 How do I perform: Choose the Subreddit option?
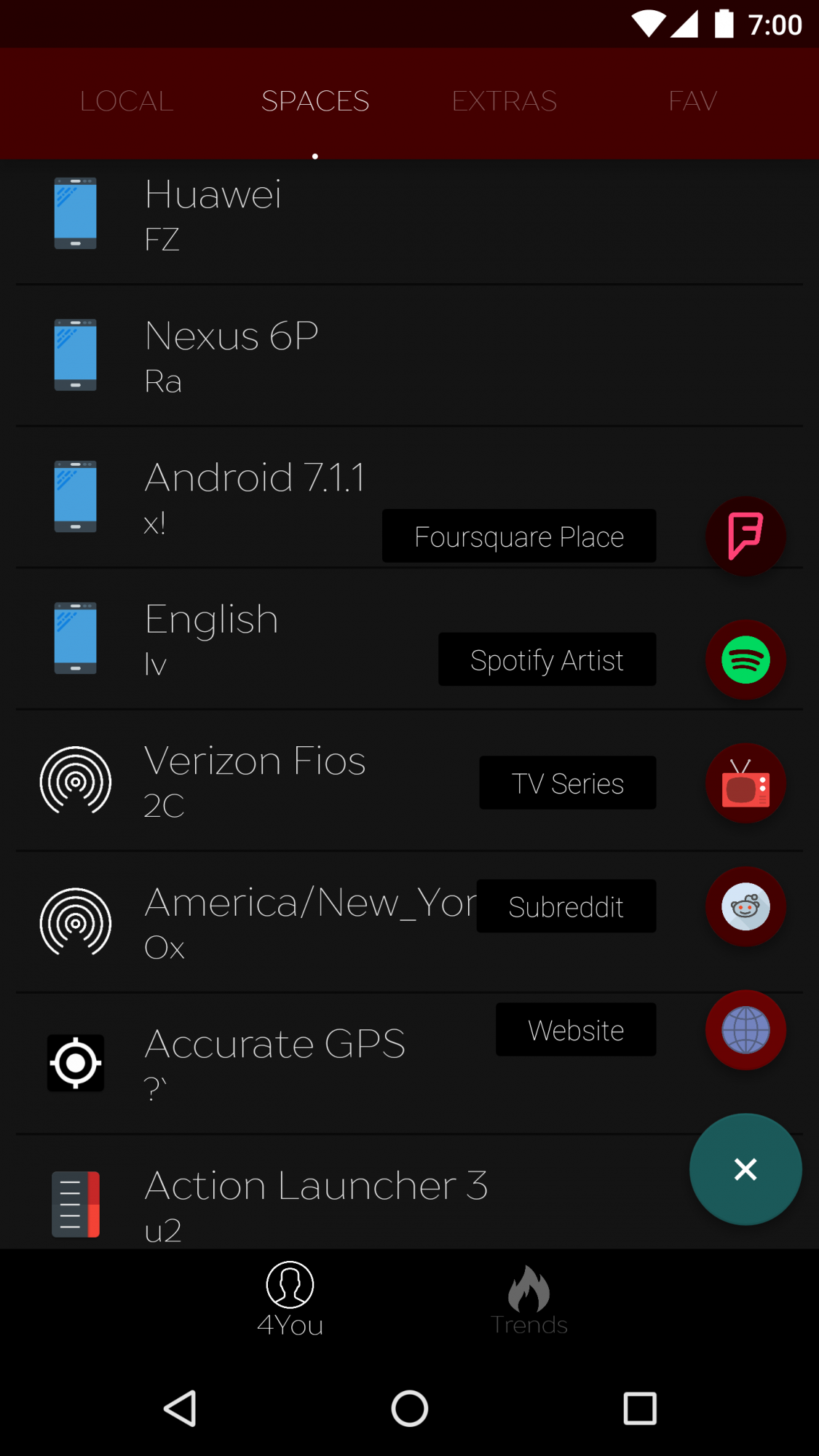coord(745,906)
